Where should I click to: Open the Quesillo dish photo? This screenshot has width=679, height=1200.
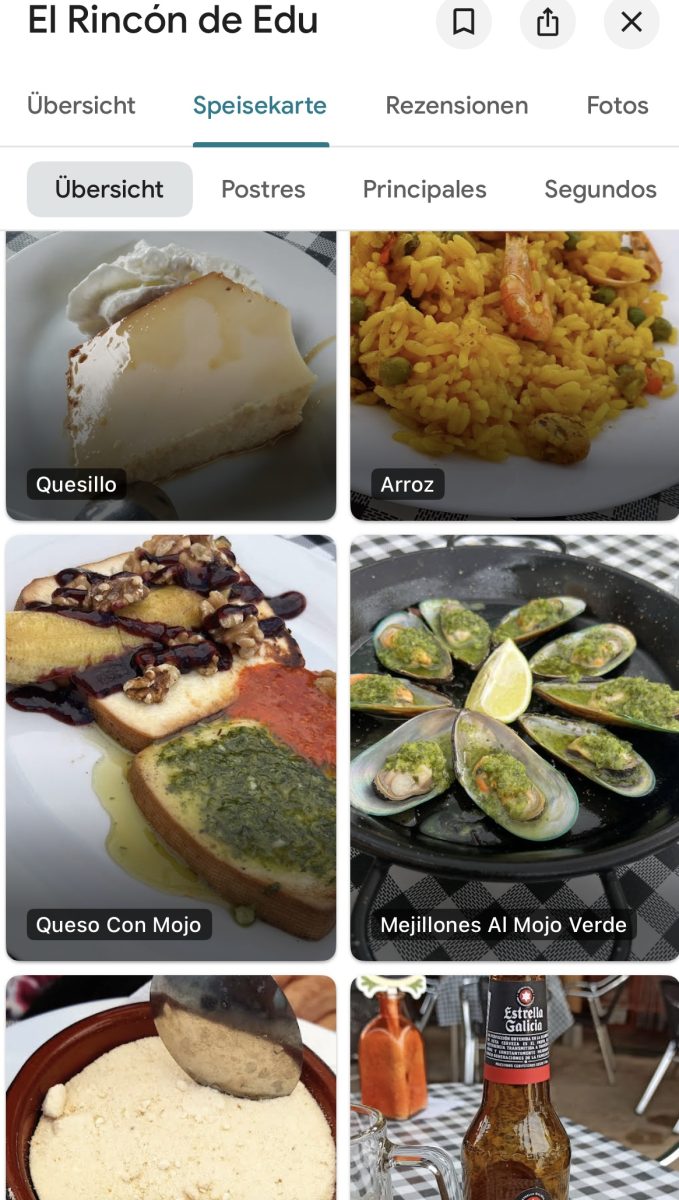(171, 375)
